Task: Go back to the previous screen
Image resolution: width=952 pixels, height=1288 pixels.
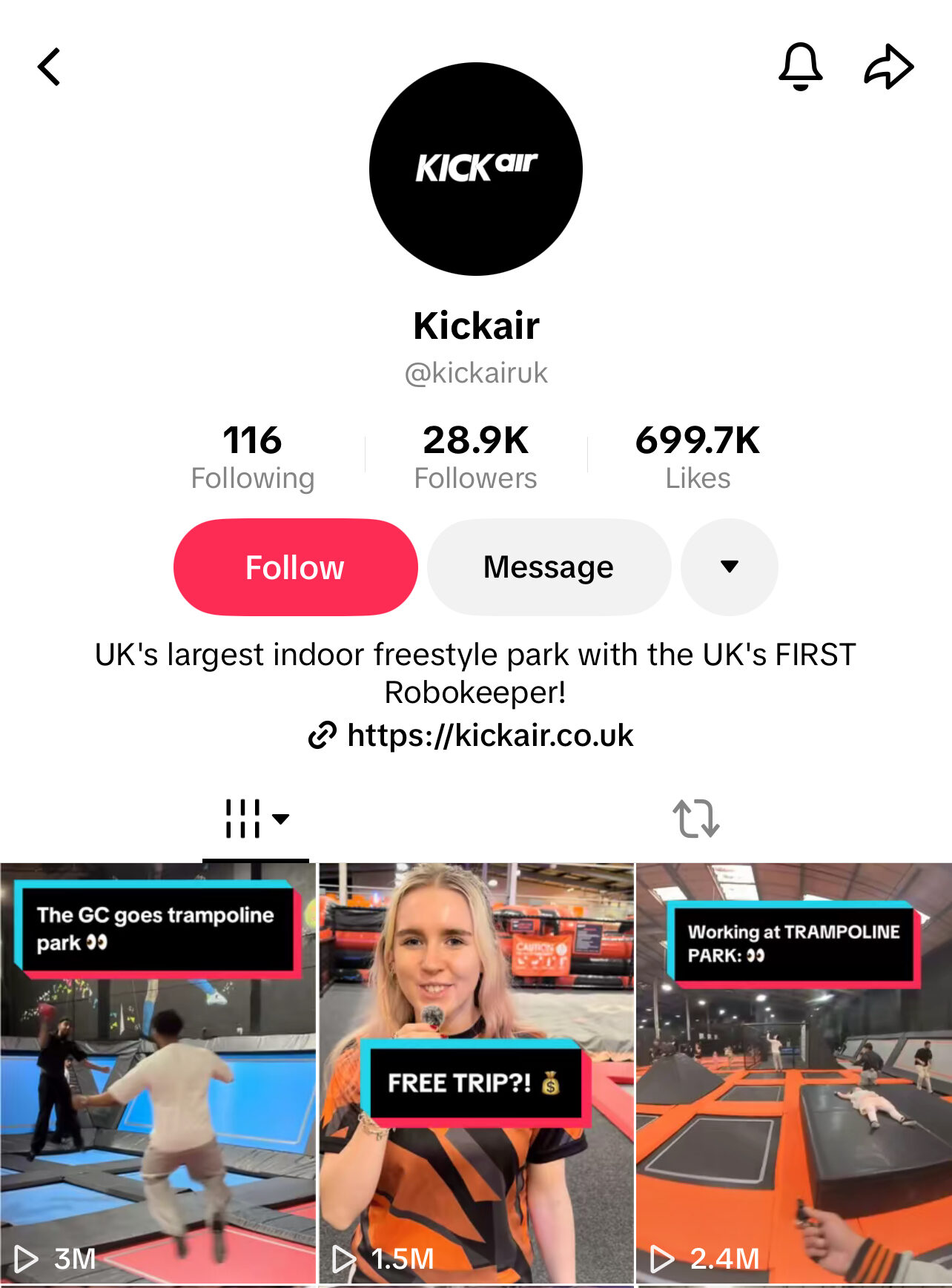Action: (x=50, y=67)
